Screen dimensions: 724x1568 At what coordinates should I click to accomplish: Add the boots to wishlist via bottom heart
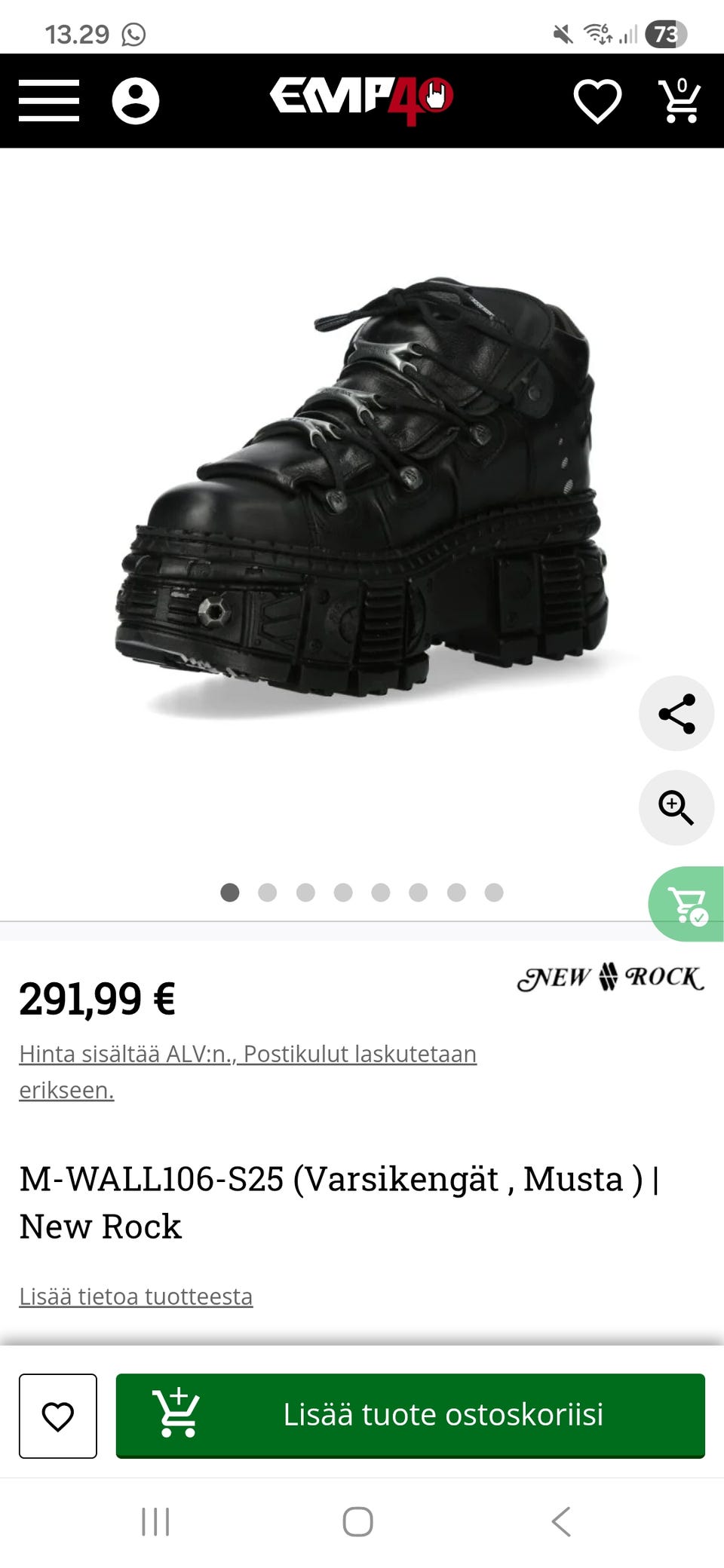point(58,1416)
